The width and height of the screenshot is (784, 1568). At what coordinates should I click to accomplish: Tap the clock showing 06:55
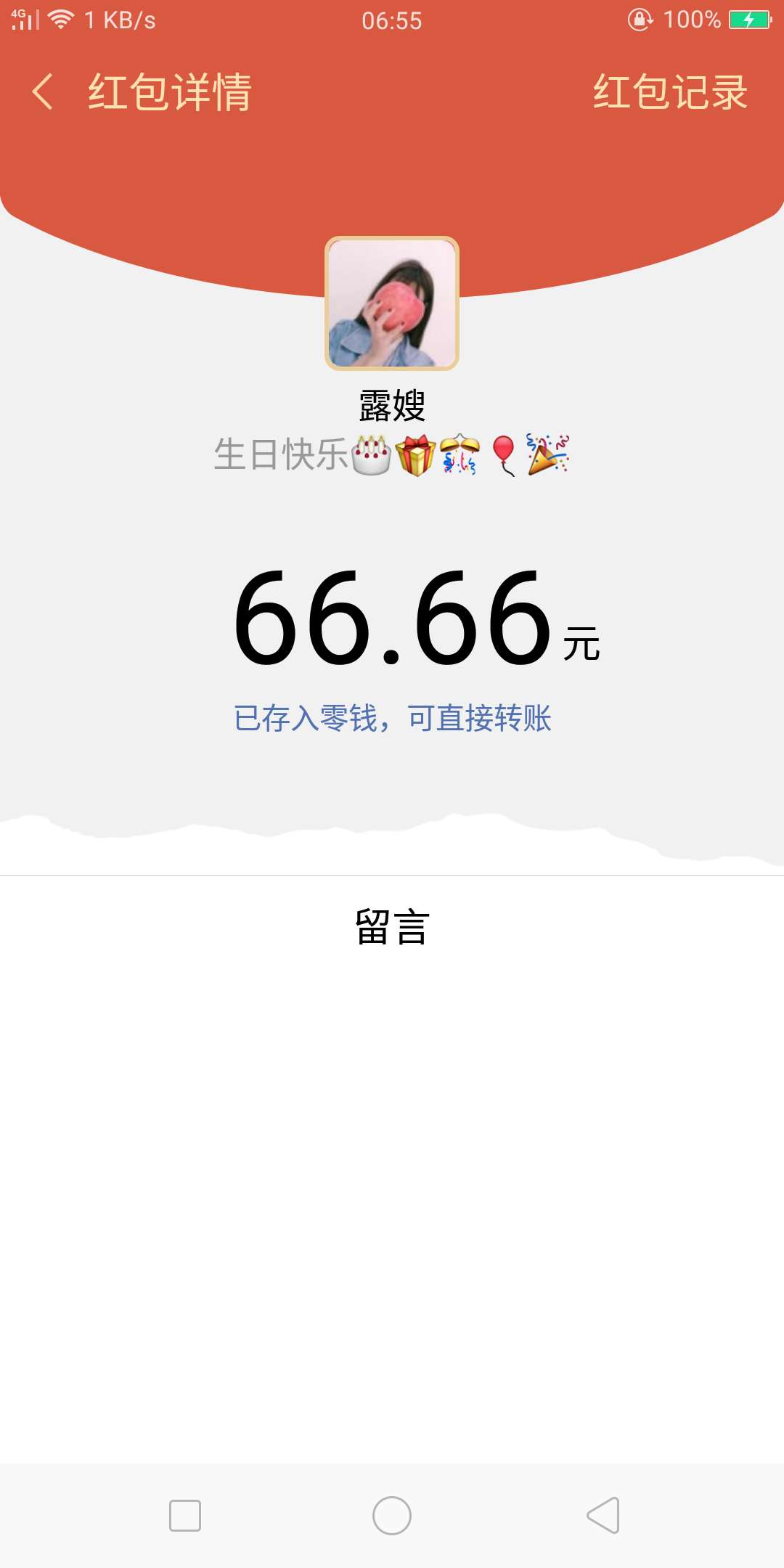pos(392,20)
